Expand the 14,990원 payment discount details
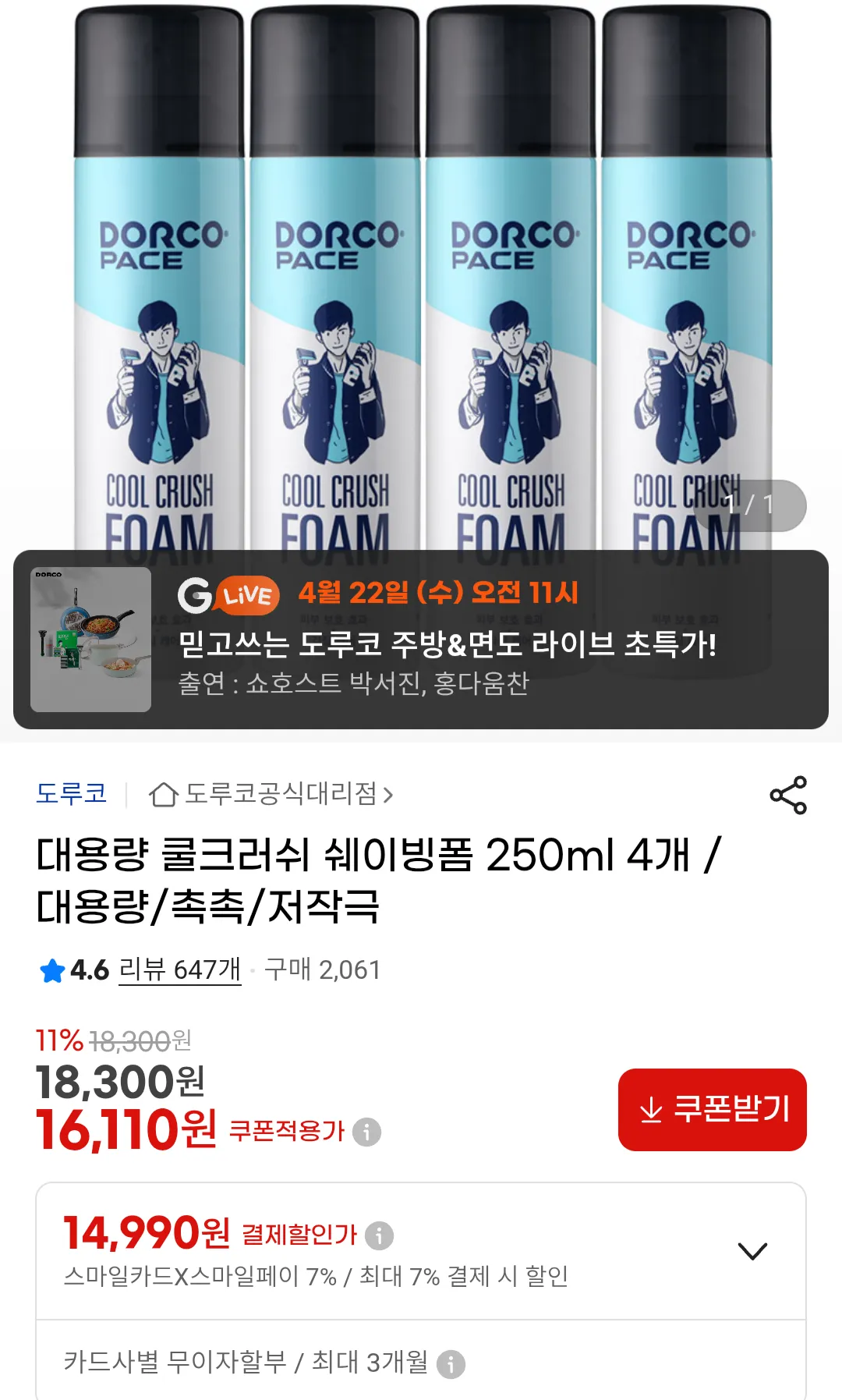The width and height of the screenshot is (842, 1400). tap(752, 1251)
